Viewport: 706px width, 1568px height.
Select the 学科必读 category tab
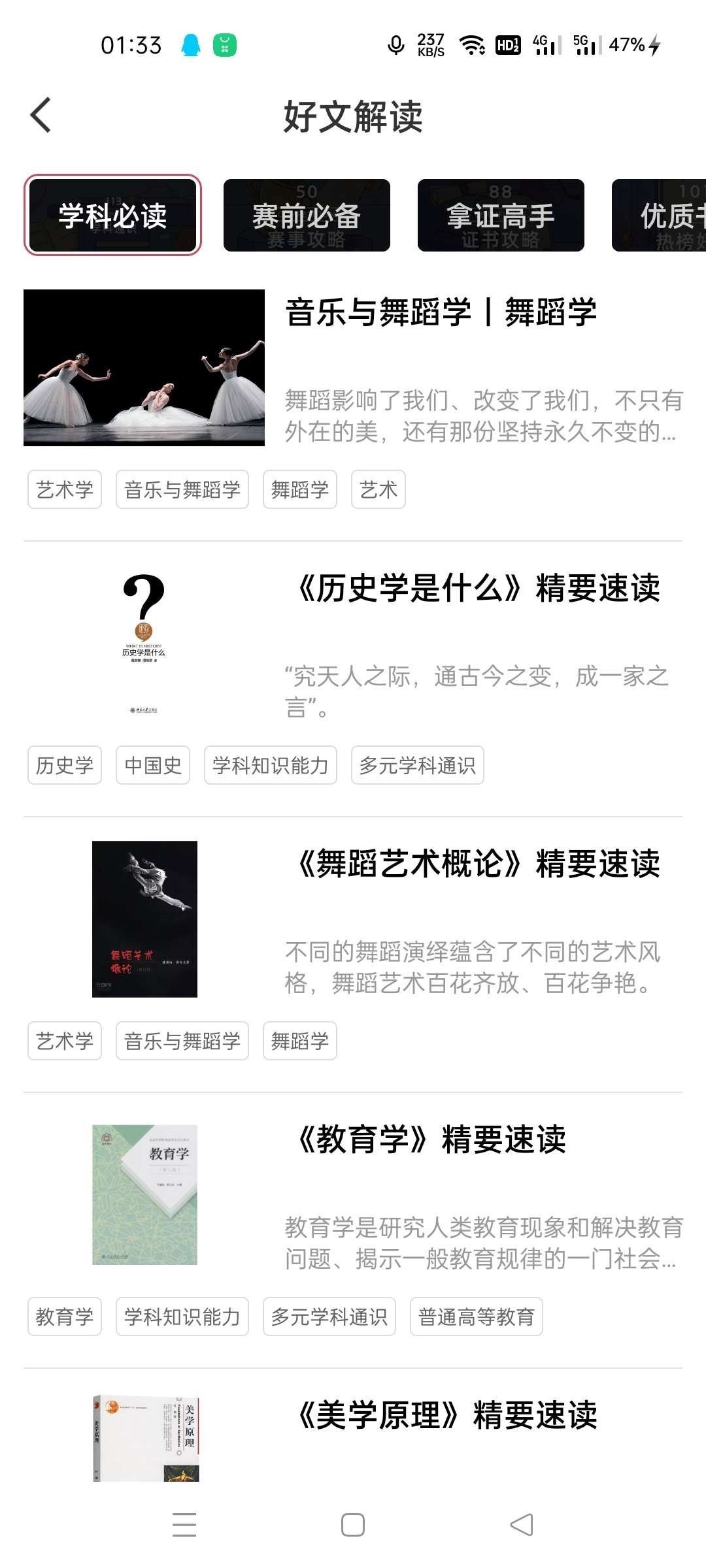[x=112, y=216]
